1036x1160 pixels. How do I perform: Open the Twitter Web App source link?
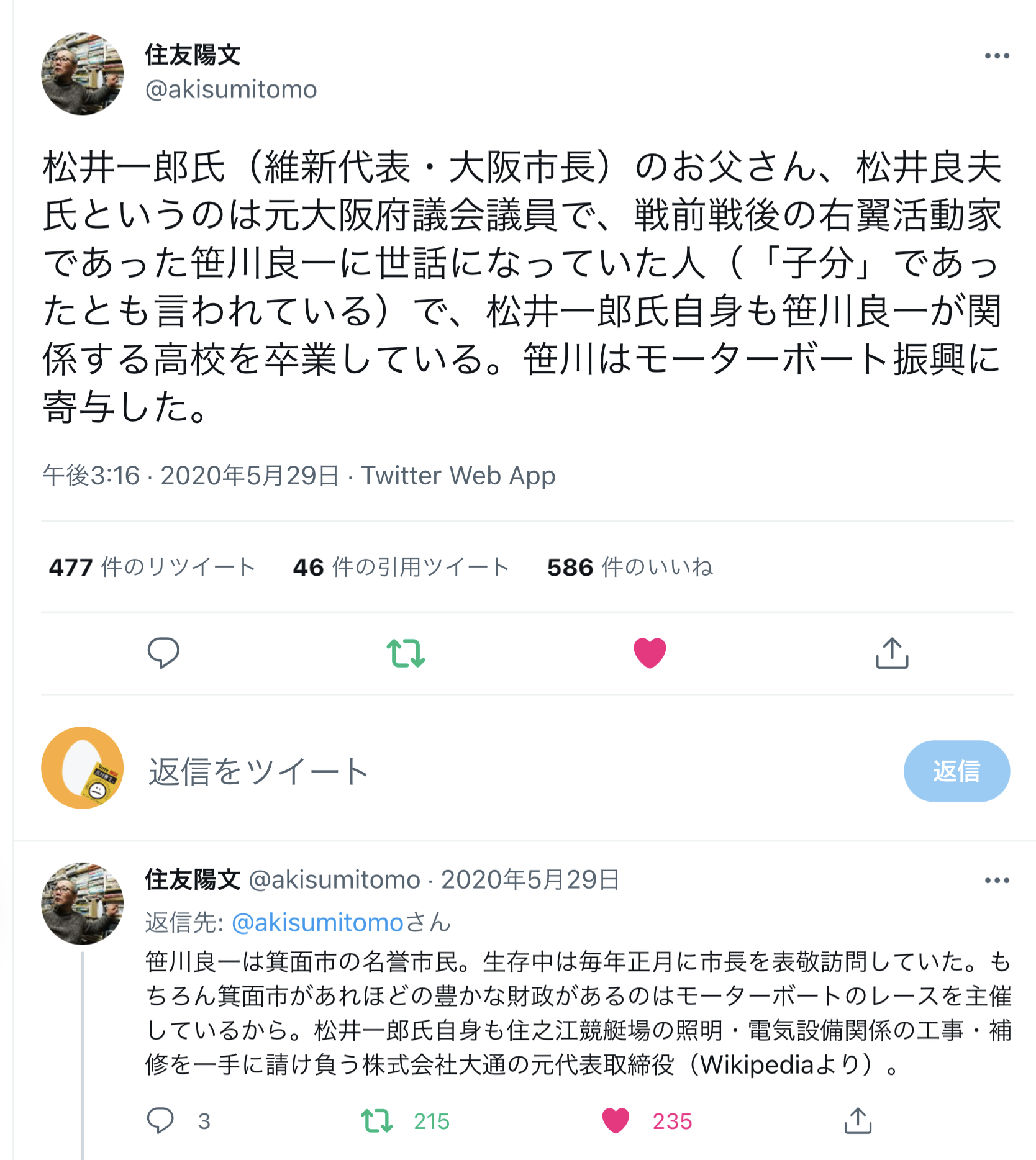point(458,476)
